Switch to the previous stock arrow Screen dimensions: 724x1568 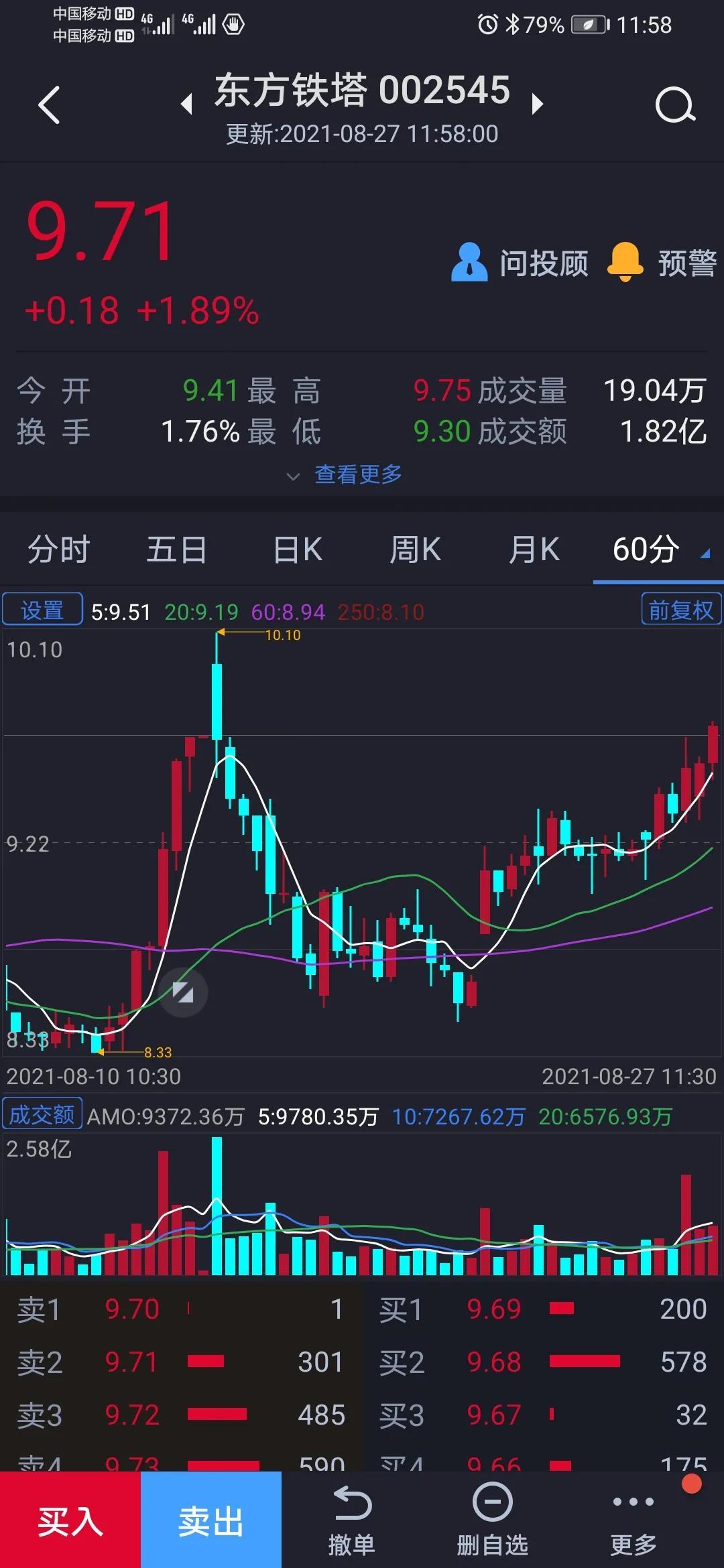(187, 104)
